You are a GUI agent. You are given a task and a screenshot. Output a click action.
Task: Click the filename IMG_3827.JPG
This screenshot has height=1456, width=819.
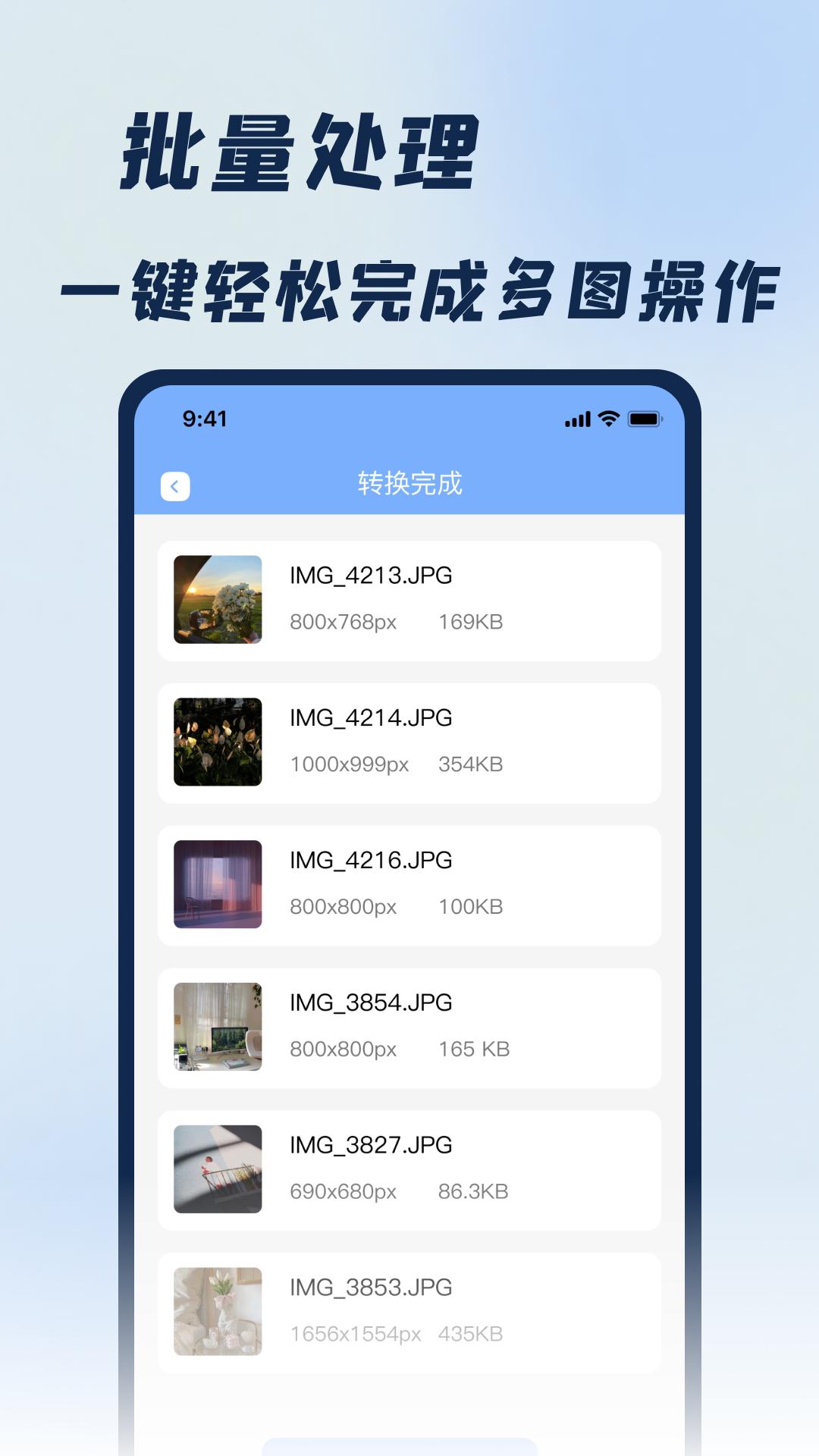point(369,1145)
